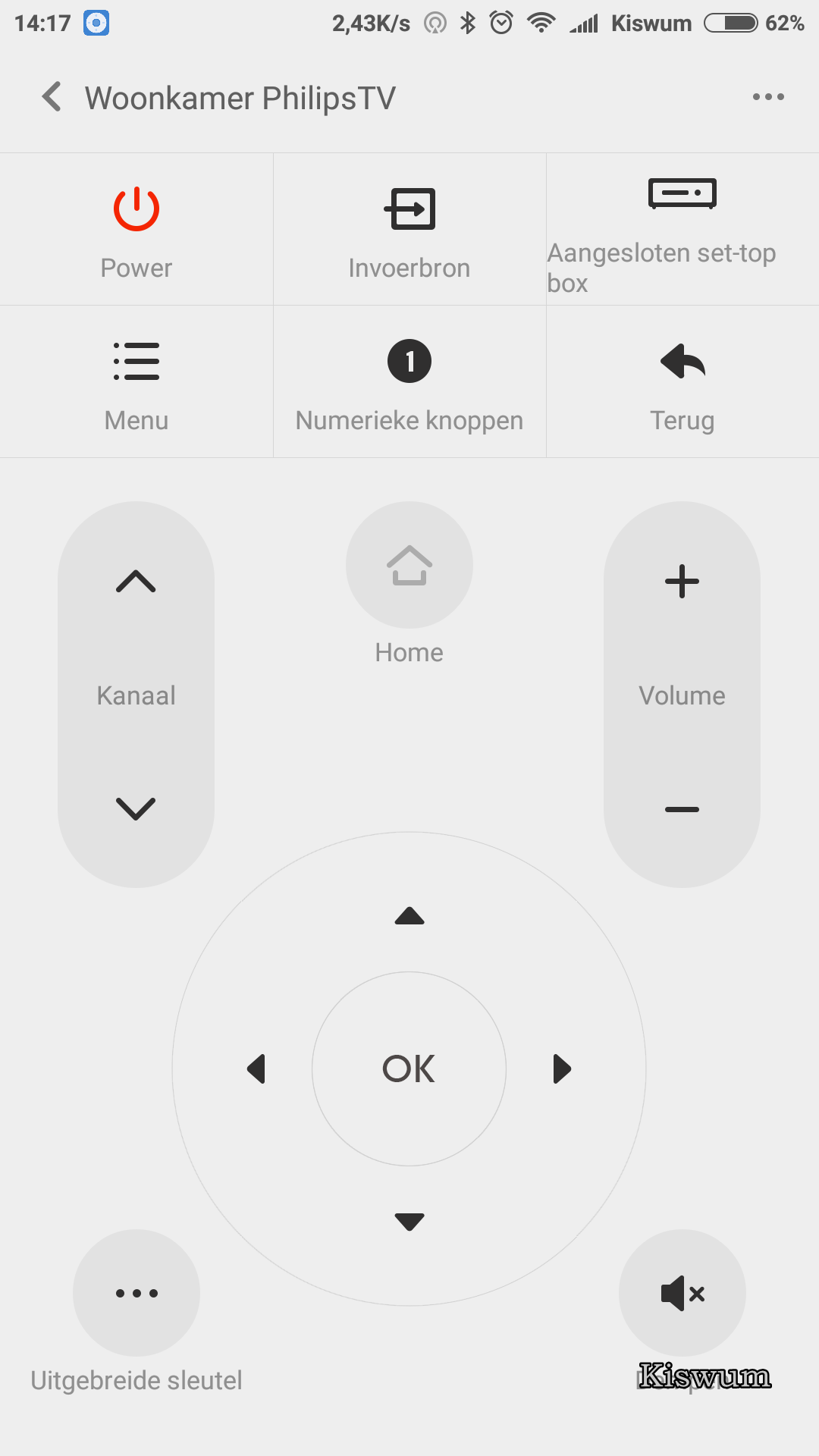Mute the TV sound
This screenshot has height=1456, width=819.
tap(682, 1293)
